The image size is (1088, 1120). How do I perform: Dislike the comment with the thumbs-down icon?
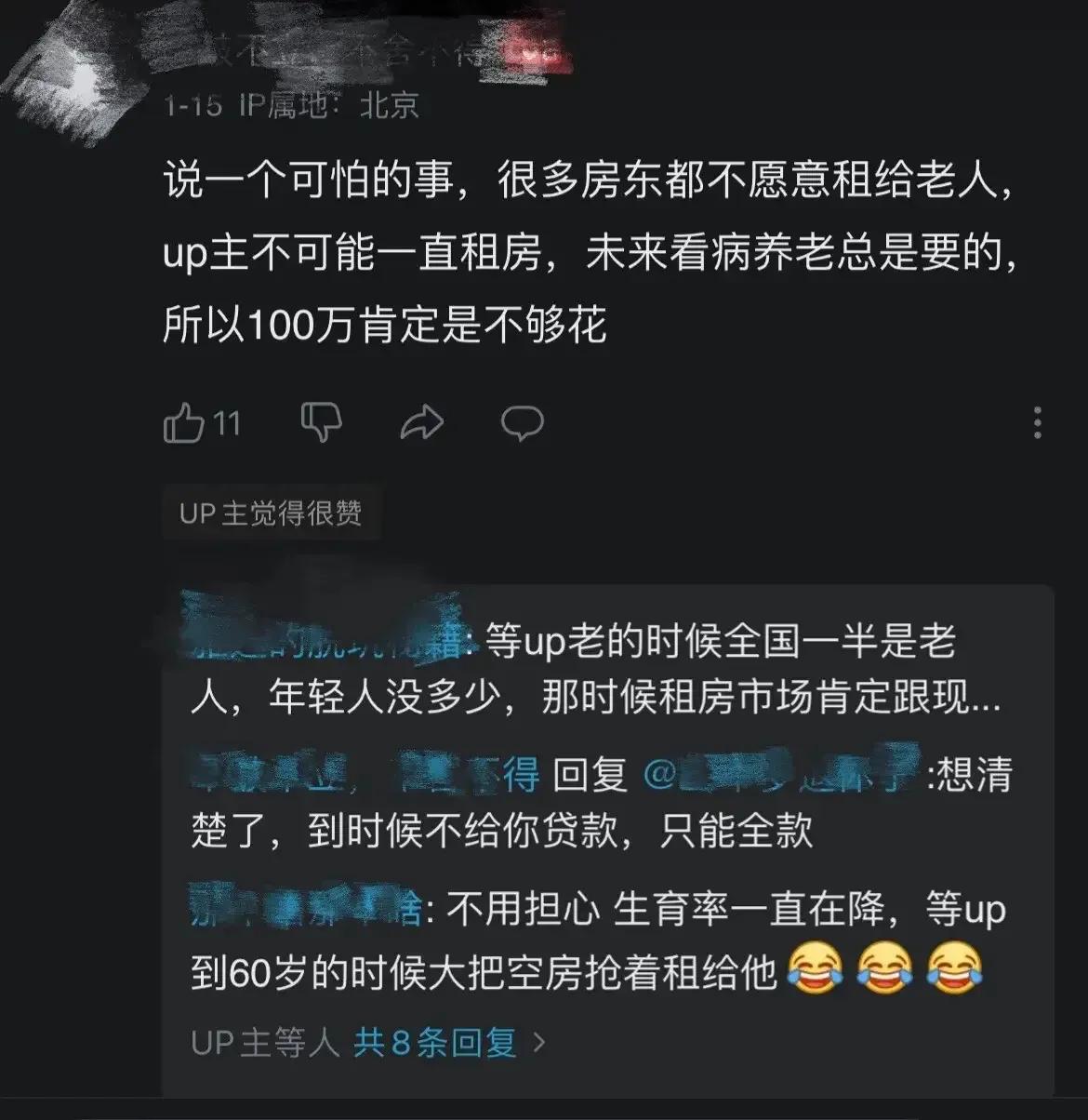click(x=322, y=423)
